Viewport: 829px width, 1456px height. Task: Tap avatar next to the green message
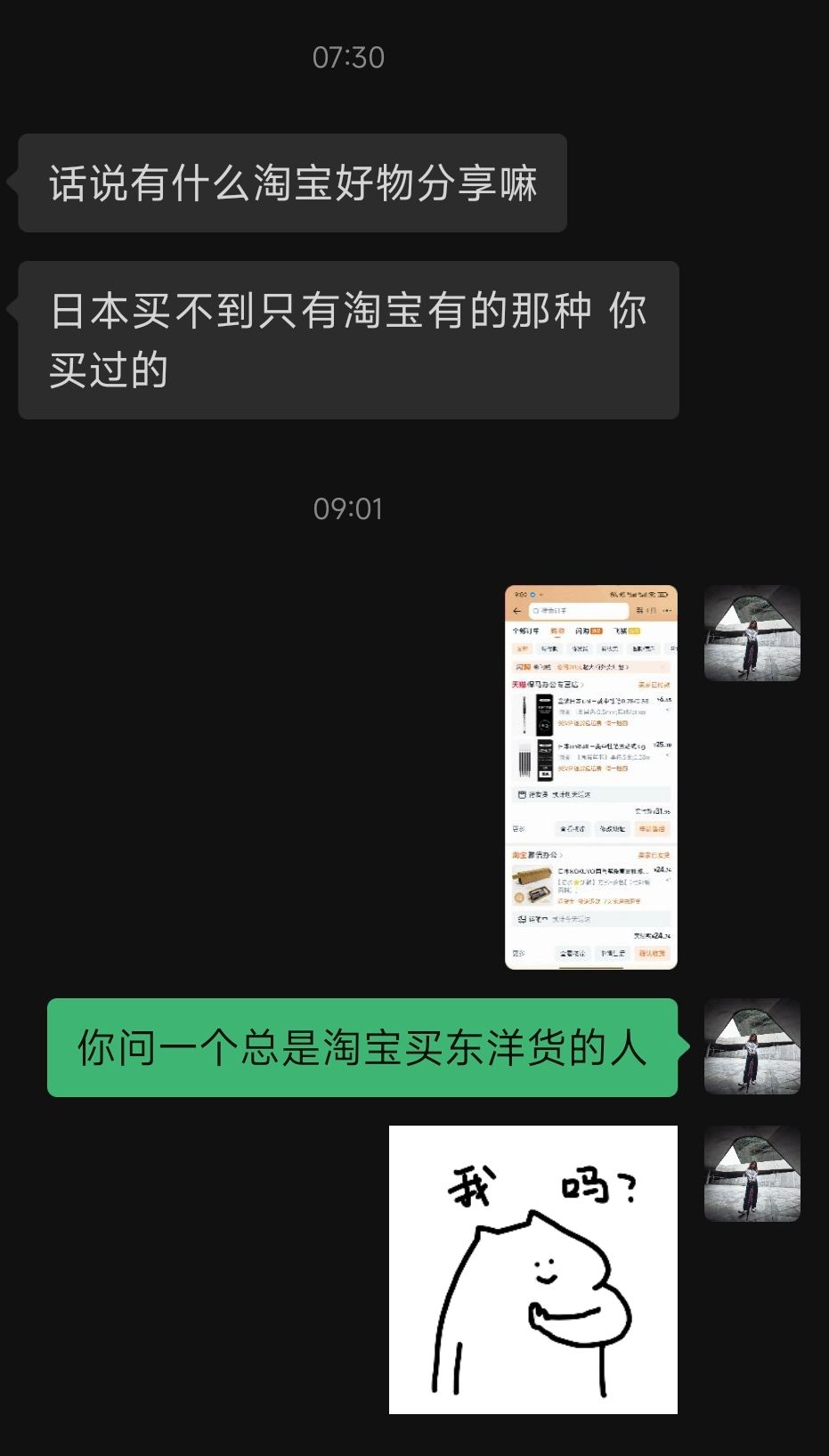tap(752, 1046)
